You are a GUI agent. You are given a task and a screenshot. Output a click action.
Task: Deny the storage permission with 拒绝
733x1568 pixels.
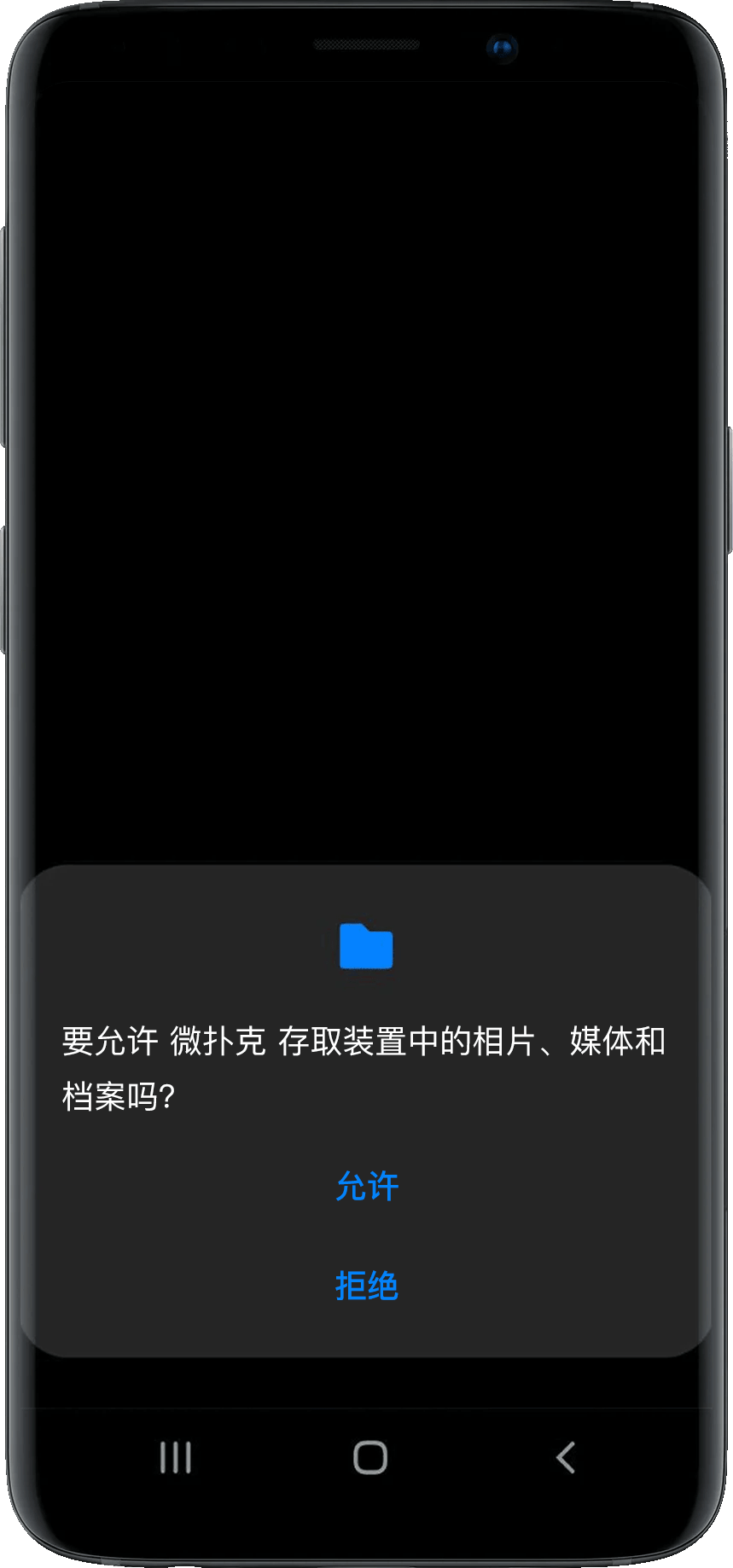click(367, 1286)
